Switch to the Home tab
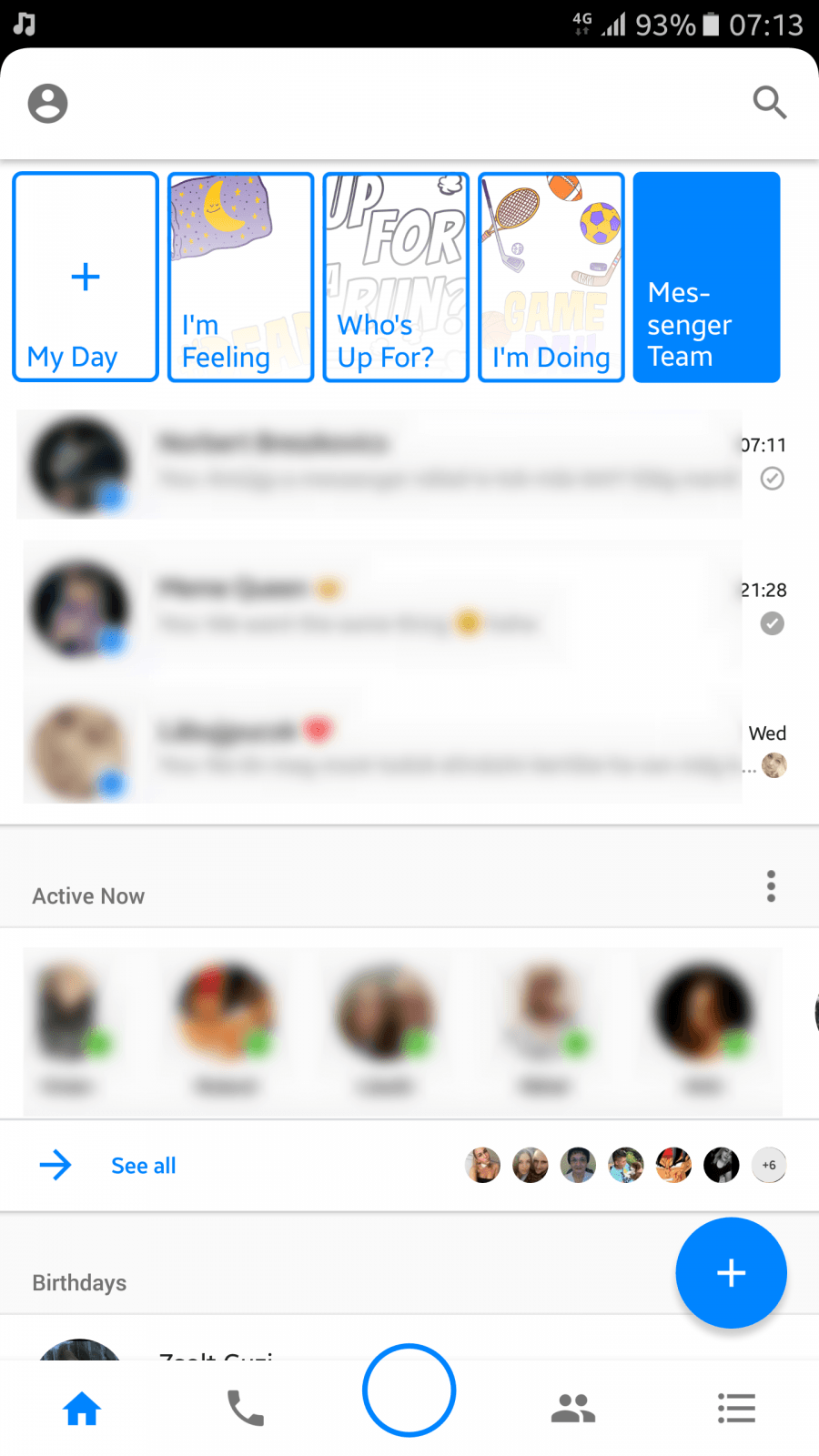 (x=82, y=1409)
